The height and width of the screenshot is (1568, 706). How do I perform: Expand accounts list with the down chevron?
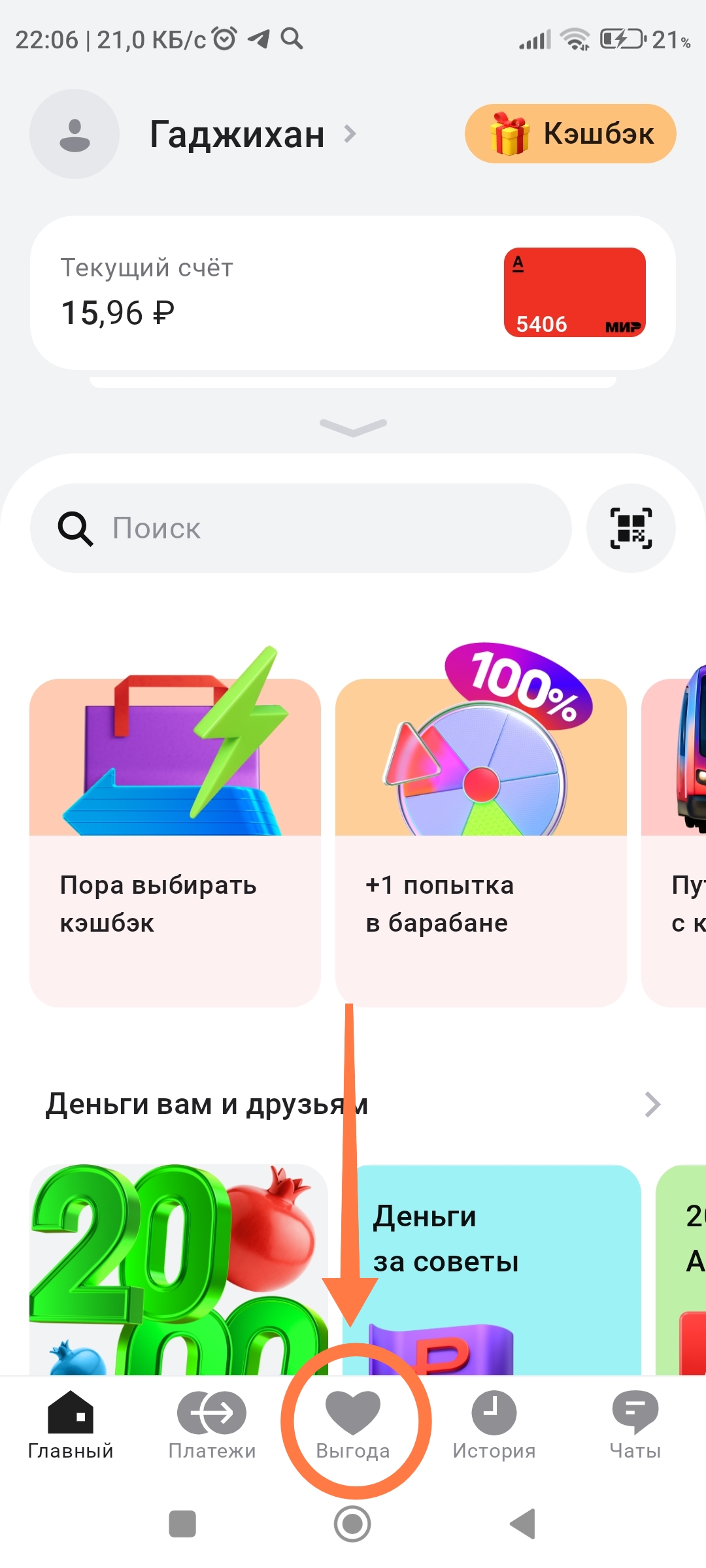coord(353,427)
